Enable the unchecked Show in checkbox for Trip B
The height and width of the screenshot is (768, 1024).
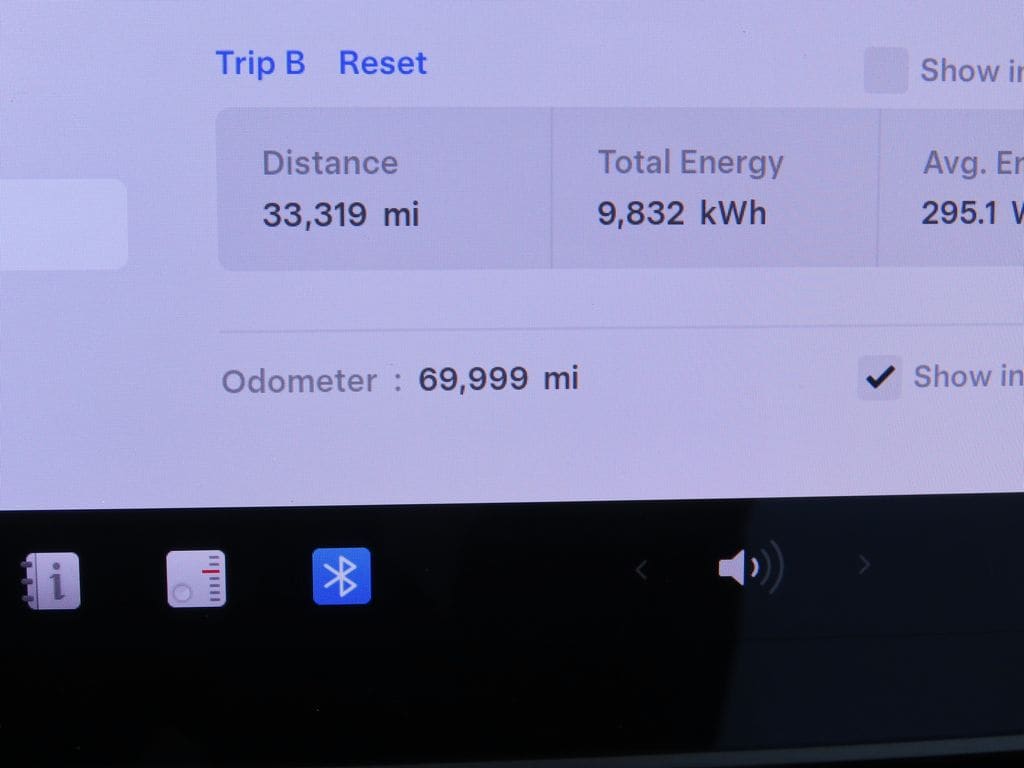pos(885,71)
